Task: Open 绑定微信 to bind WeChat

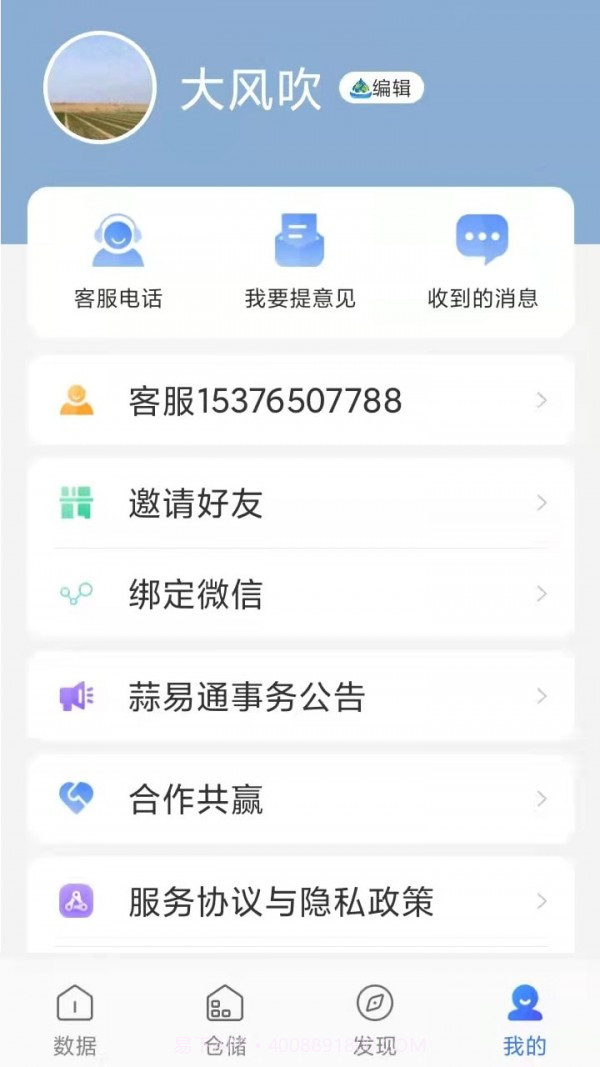Action: click(x=300, y=594)
